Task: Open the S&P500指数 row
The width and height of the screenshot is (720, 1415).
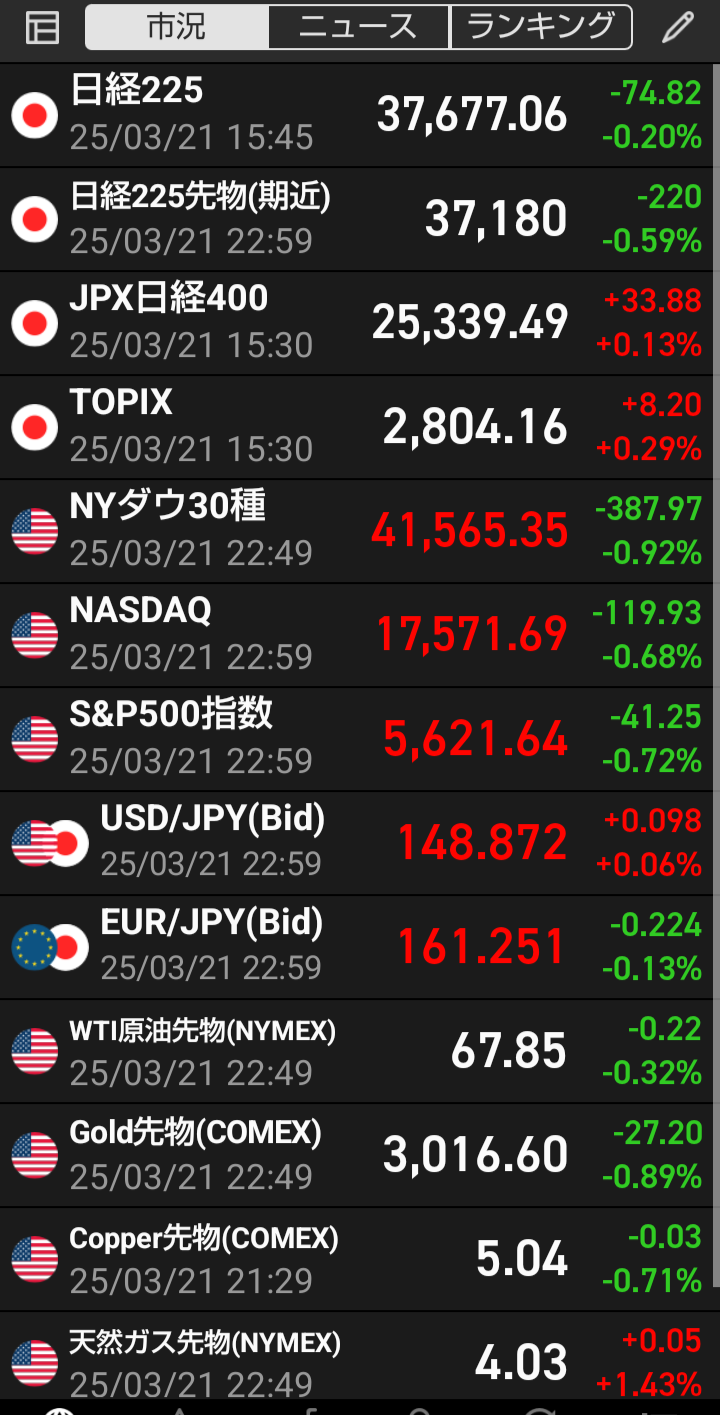Action: 356,739
